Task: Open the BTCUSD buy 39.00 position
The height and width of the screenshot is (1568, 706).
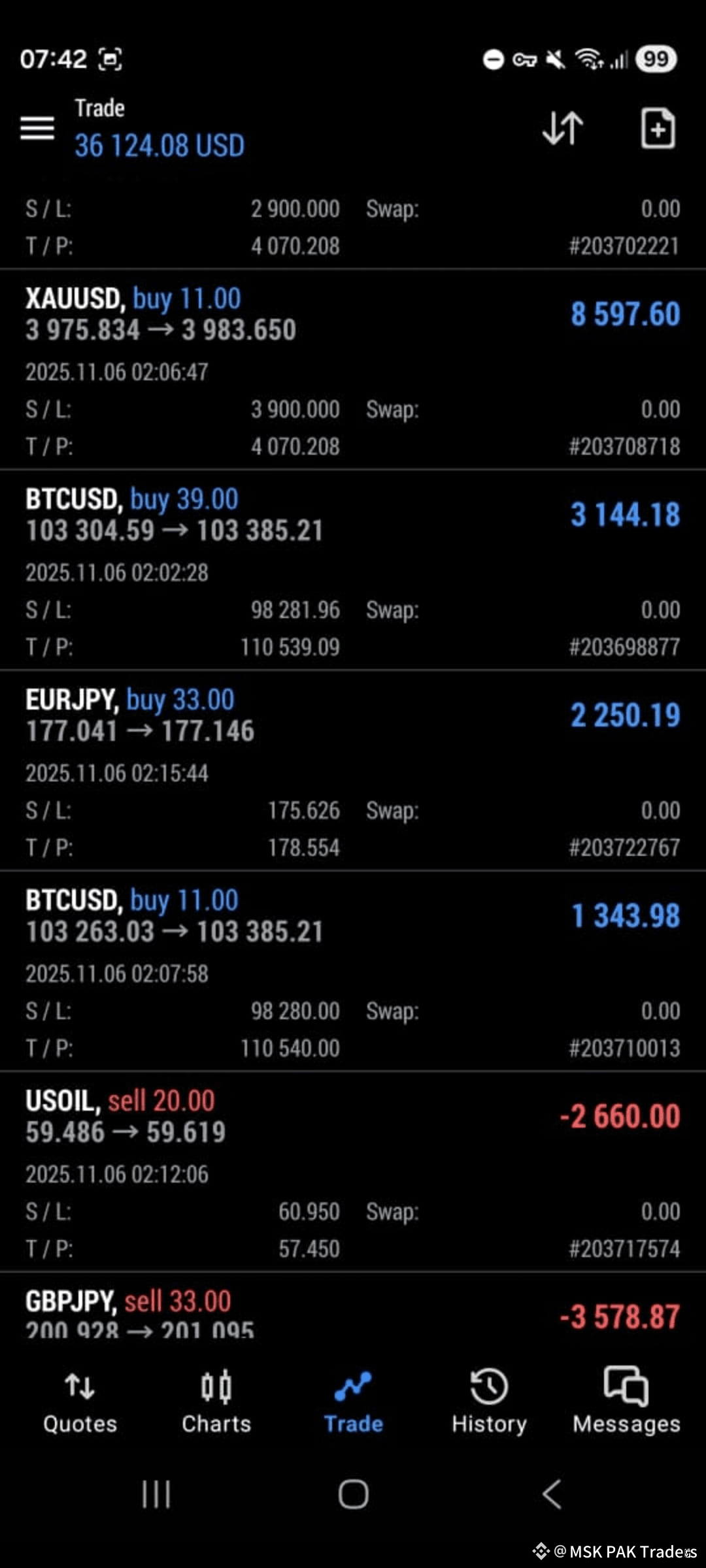Action: click(x=353, y=570)
